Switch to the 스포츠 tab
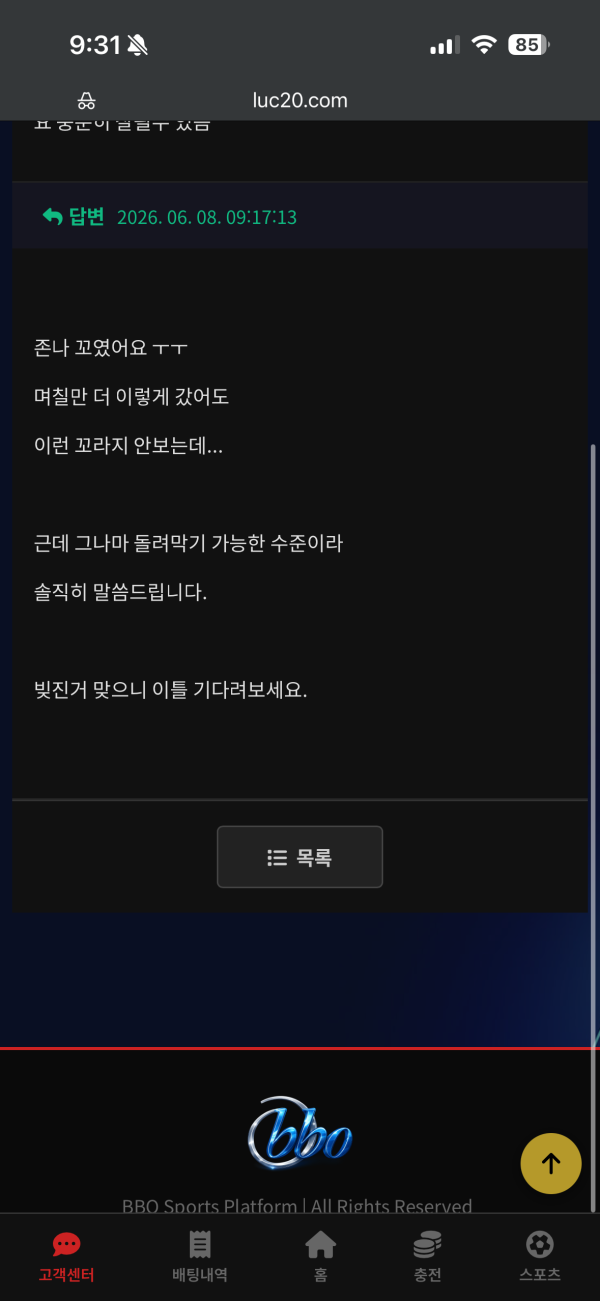Viewport: 600px width, 1301px height. pyautogui.click(x=540, y=1257)
